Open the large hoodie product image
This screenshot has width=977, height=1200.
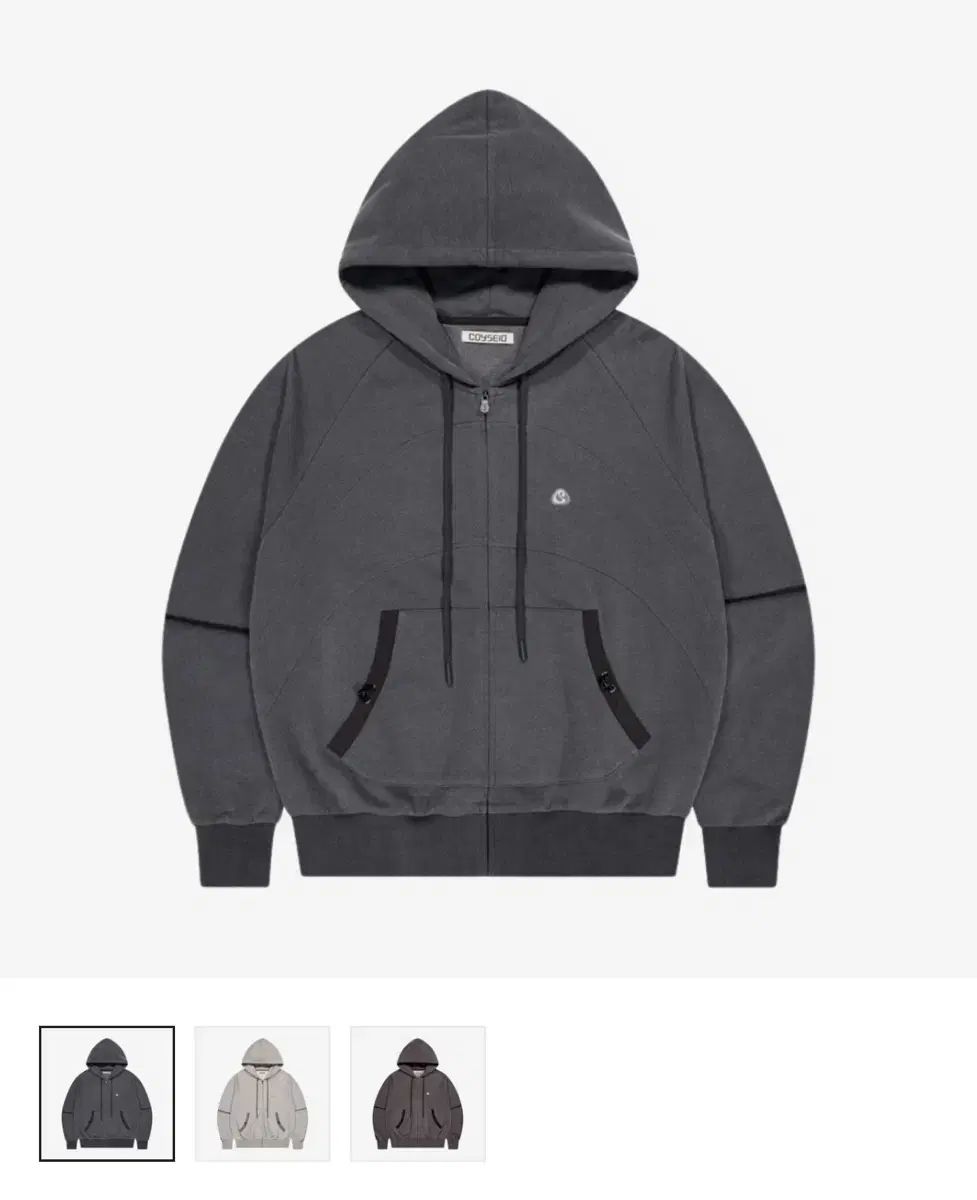[488, 490]
